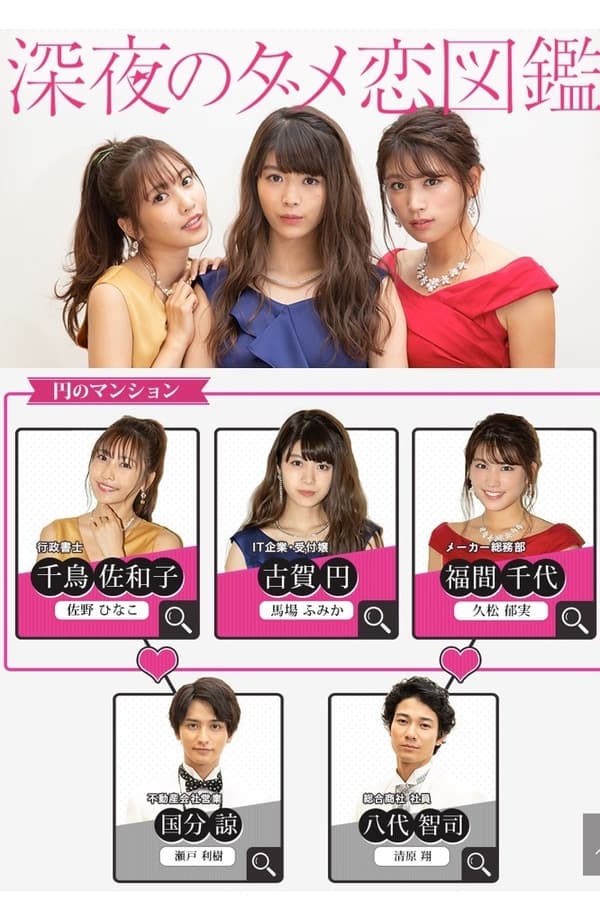The width and height of the screenshot is (600, 900).
Task: View details of 福間千代's card
Action: pos(575,619)
